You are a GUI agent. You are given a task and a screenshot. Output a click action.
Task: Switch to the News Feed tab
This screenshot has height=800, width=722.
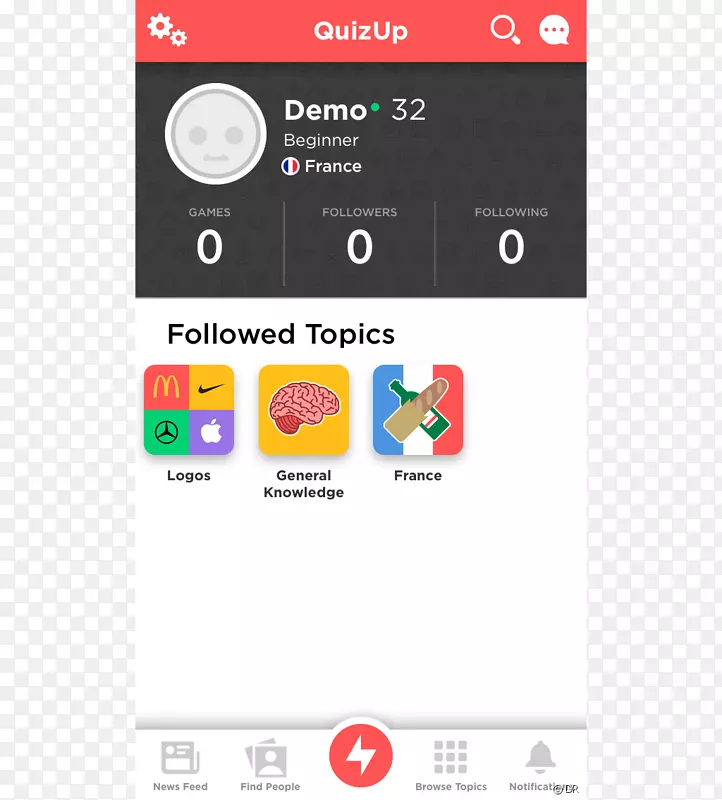[181, 765]
